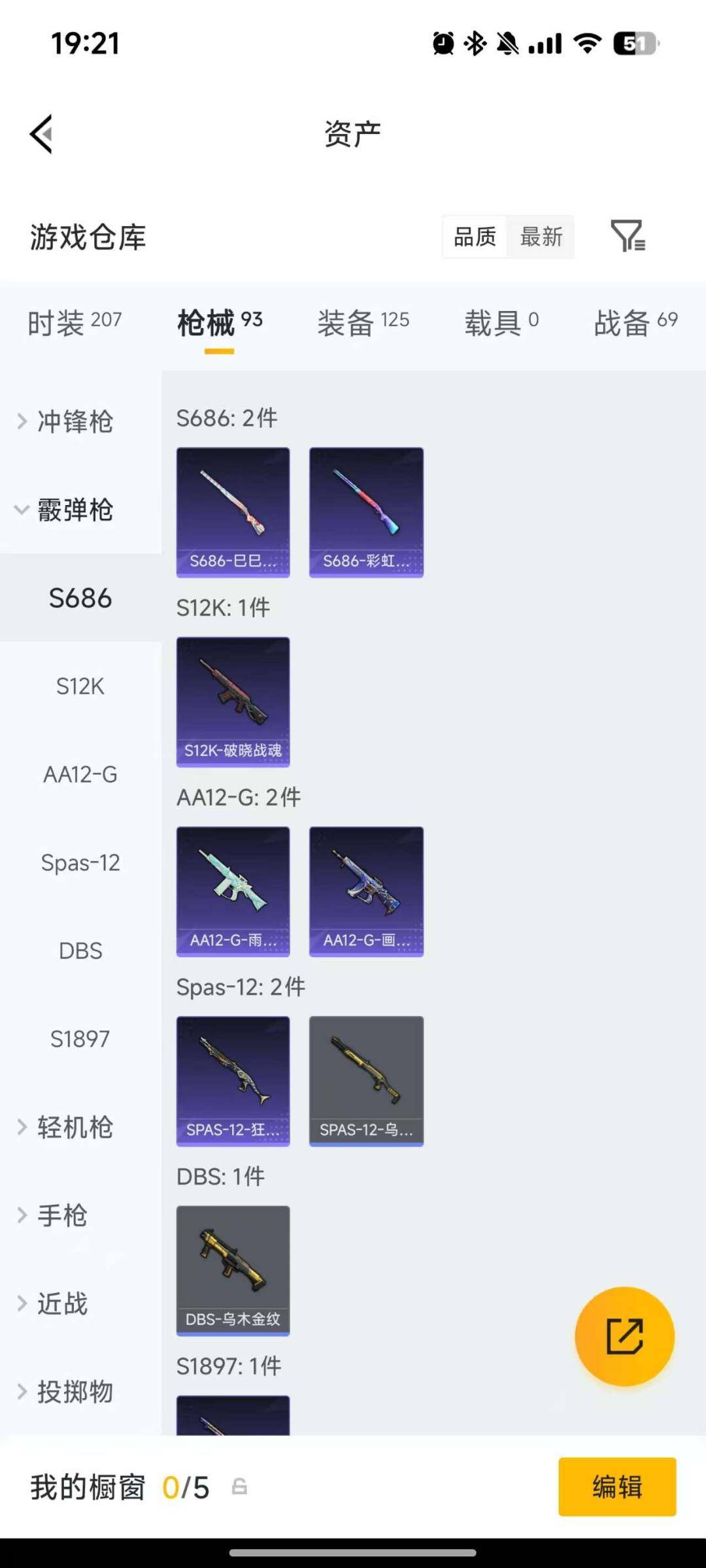Switch to the 时装 tab
This screenshot has width=706, height=1568.
pyautogui.click(x=75, y=323)
